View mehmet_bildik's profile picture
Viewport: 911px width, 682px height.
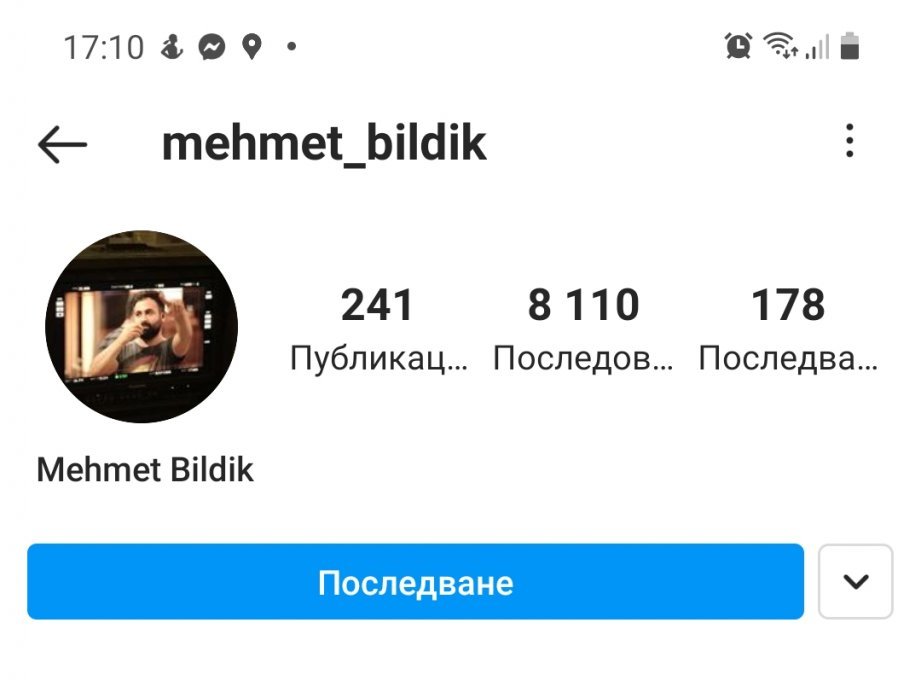pos(141,326)
